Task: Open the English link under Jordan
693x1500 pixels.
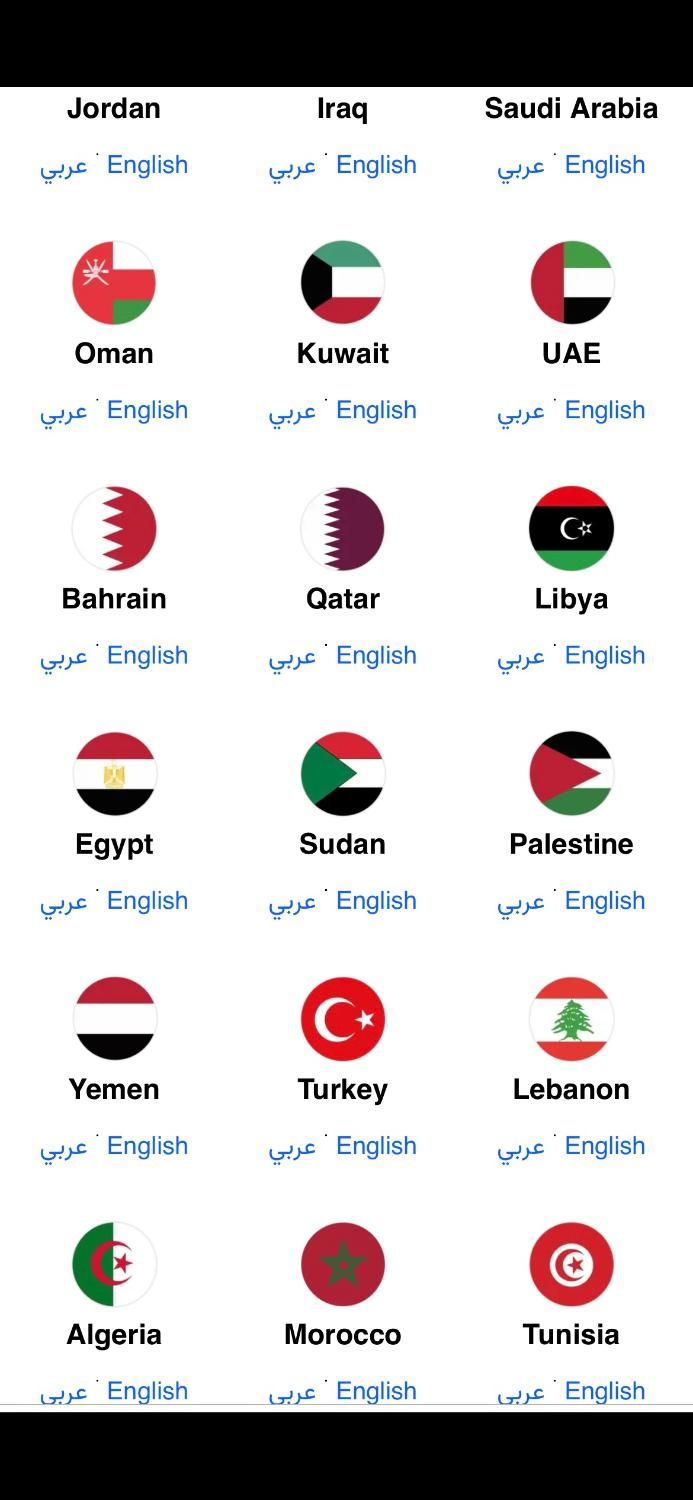Action: point(147,165)
